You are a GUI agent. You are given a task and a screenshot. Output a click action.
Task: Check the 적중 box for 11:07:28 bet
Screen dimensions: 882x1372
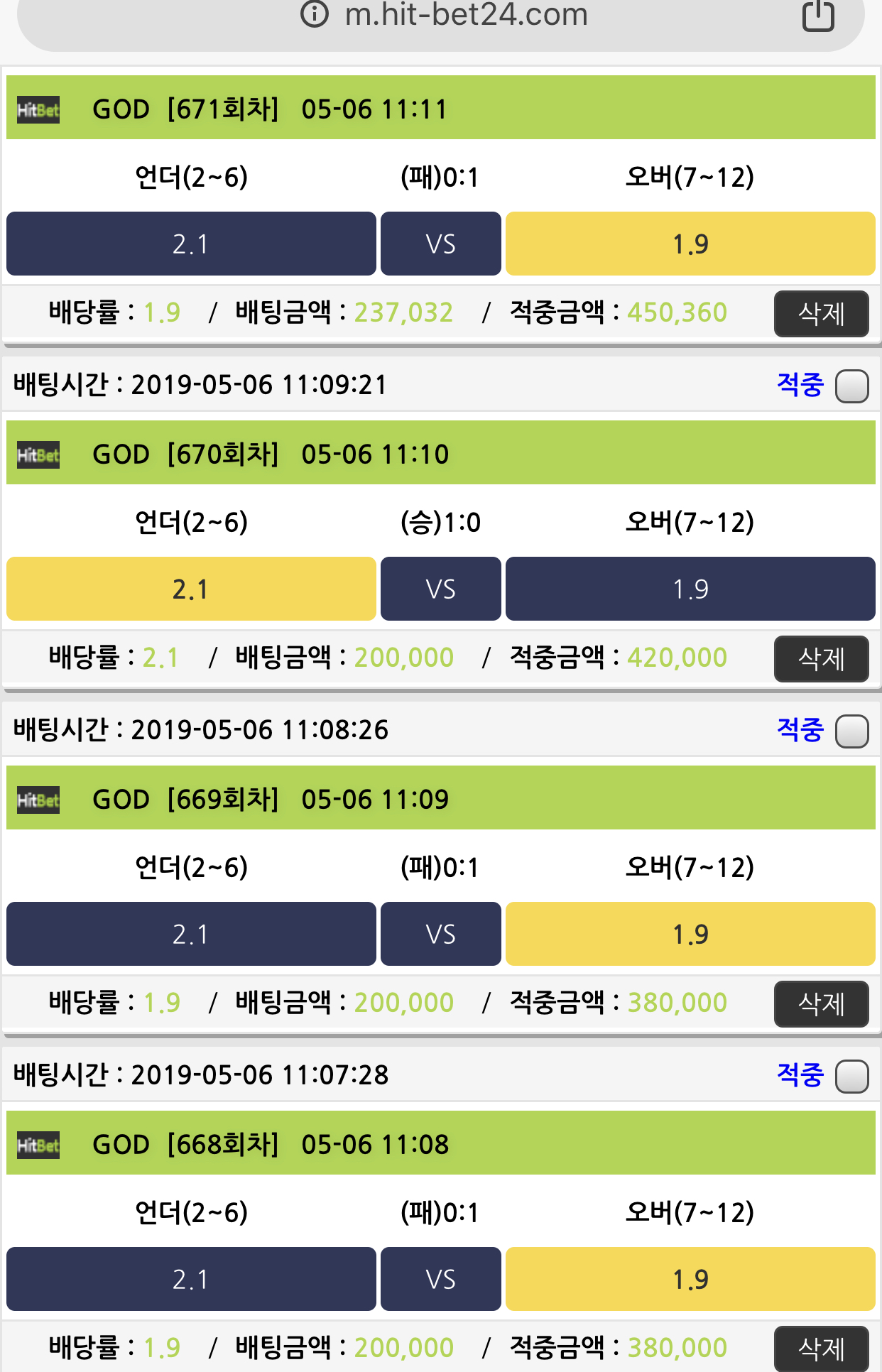click(x=851, y=1077)
